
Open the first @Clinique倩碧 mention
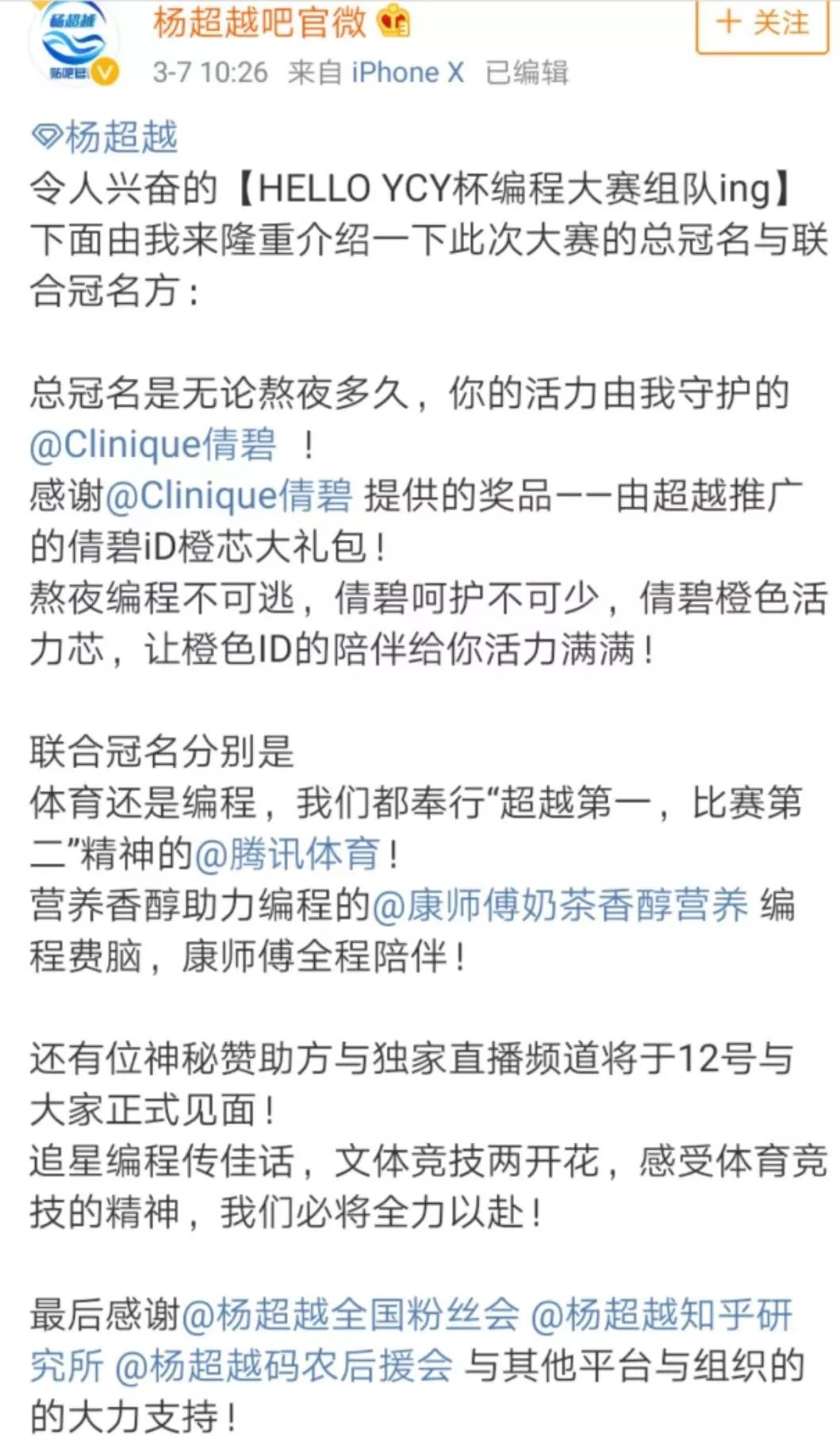tap(153, 444)
